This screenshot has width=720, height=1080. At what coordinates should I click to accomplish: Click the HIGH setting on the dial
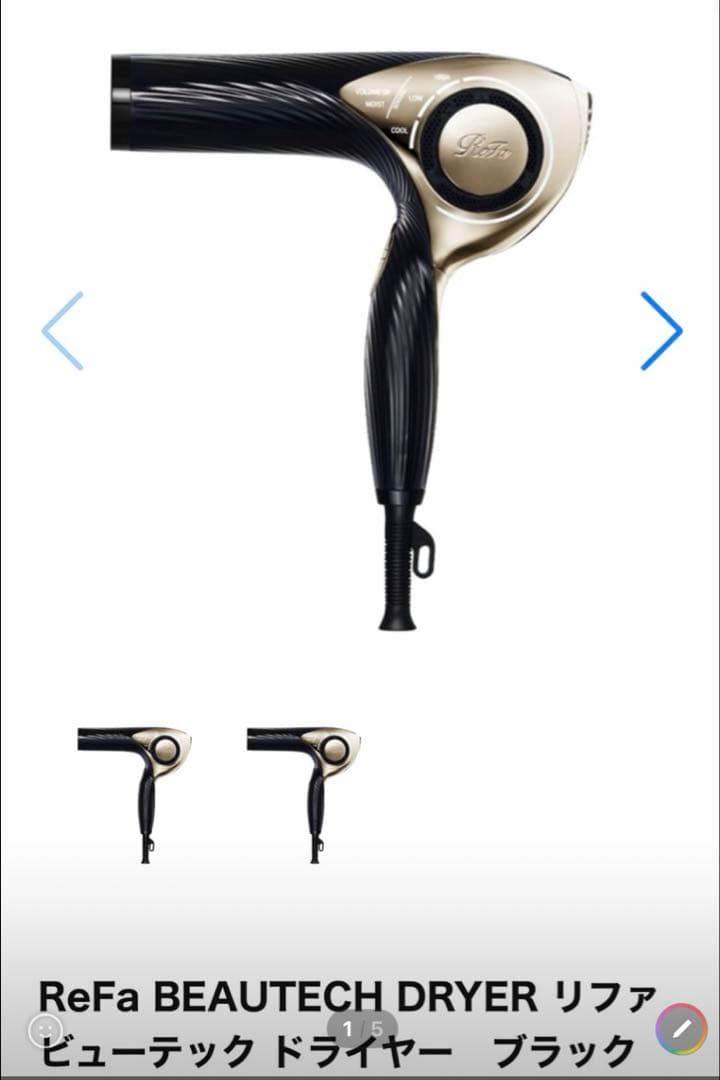point(441,76)
